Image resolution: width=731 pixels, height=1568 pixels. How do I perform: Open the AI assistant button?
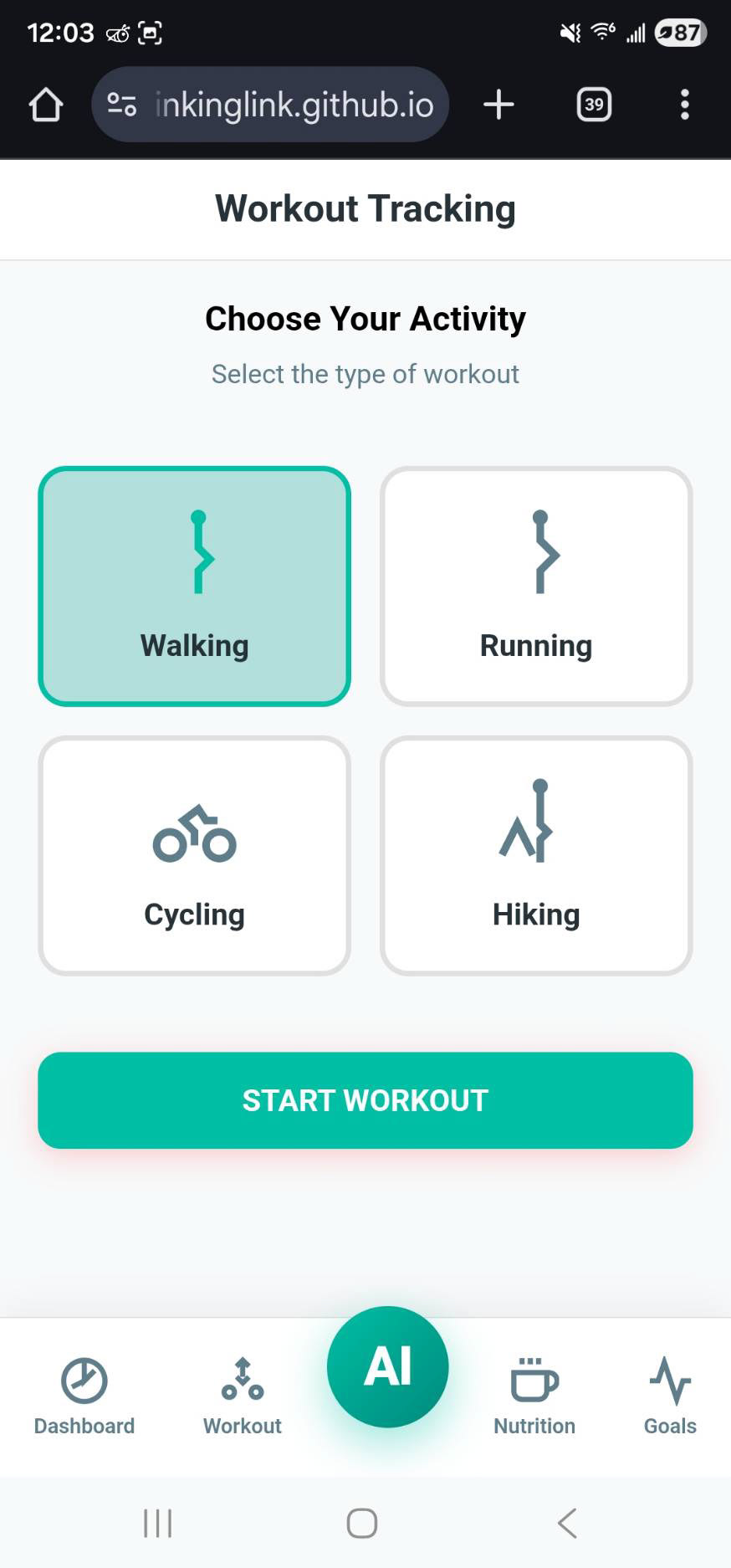[387, 1367]
